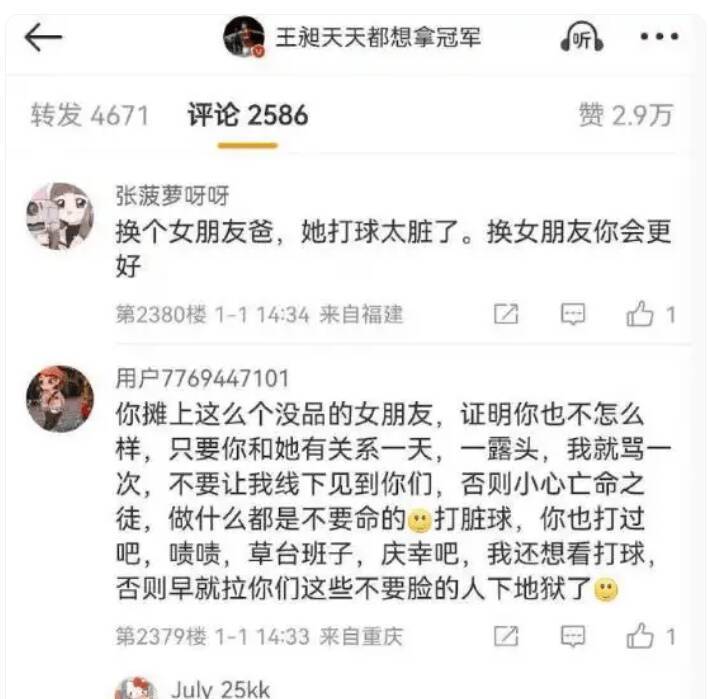
Task: Go back with the arrow icon
Action: click(x=44, y=38)
